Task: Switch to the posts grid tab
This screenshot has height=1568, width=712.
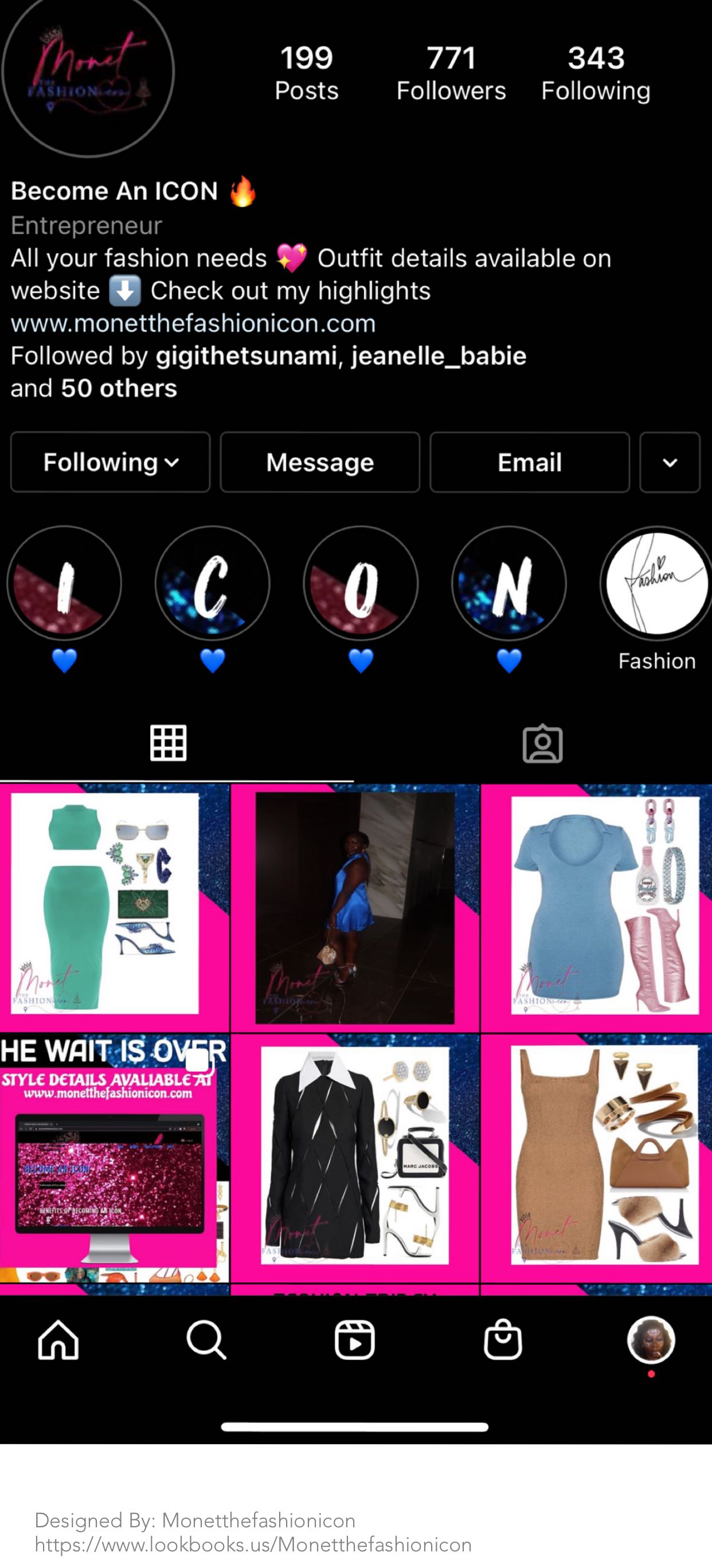Action: [169, 743]
